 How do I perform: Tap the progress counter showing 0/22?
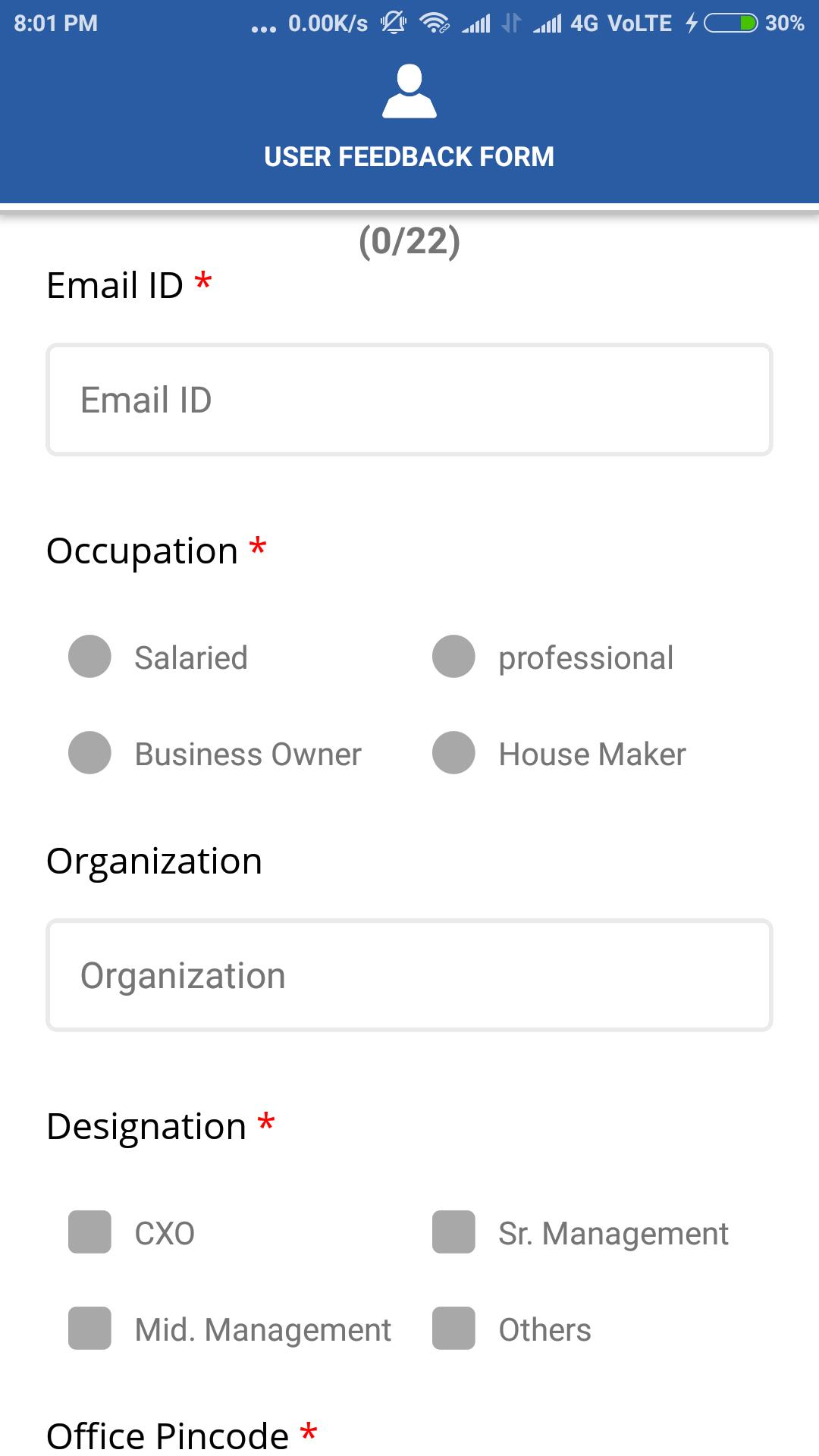tap(409, 241)
